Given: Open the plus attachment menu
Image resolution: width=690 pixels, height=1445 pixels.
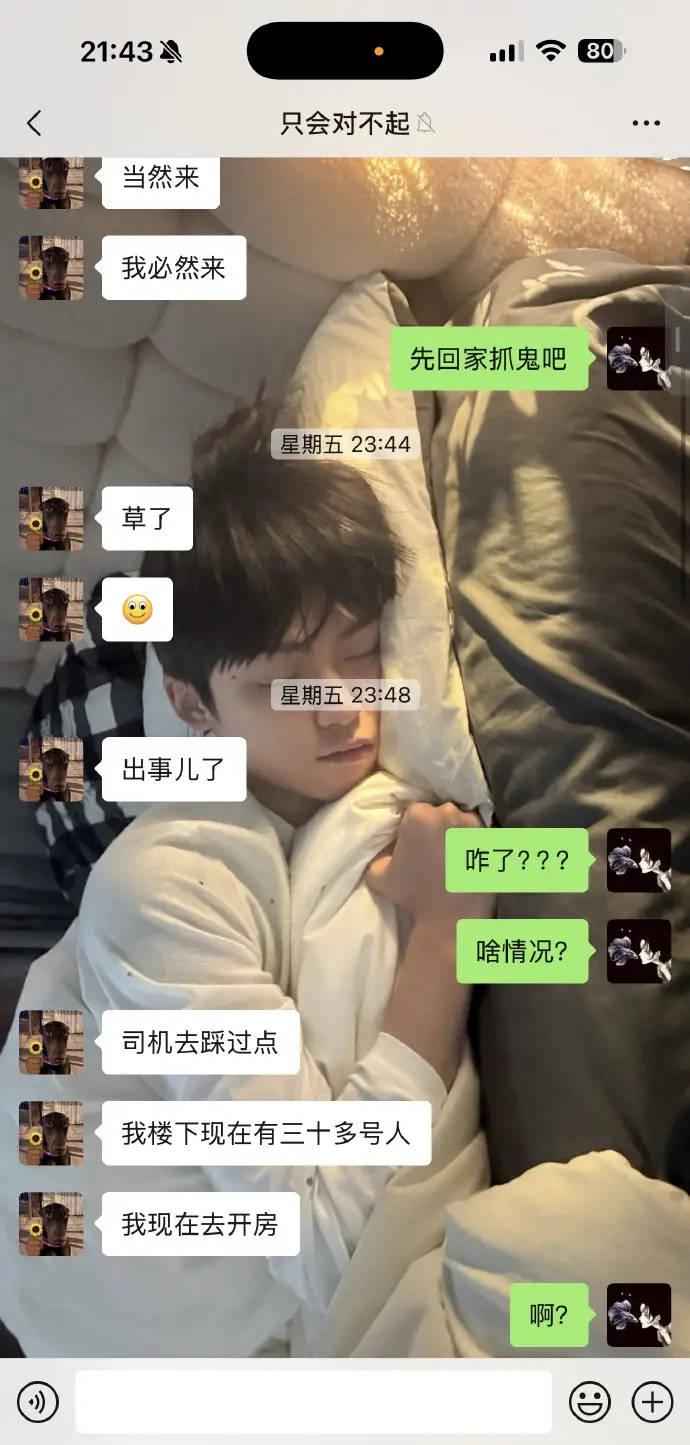Looking at the screenshot, I should point(652,1402).
